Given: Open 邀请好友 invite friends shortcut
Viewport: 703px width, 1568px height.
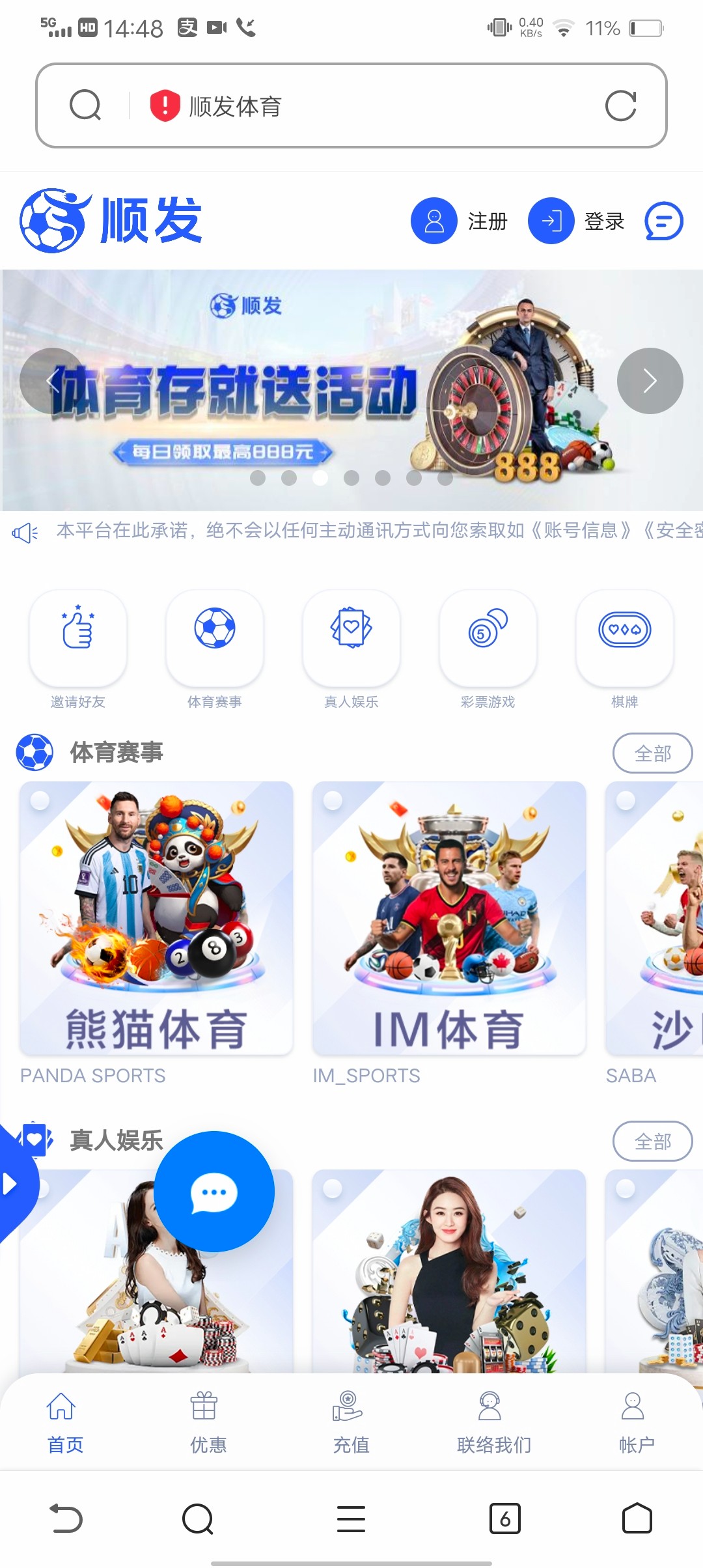Looking at the screenshot, I should (x=78, y=639).
